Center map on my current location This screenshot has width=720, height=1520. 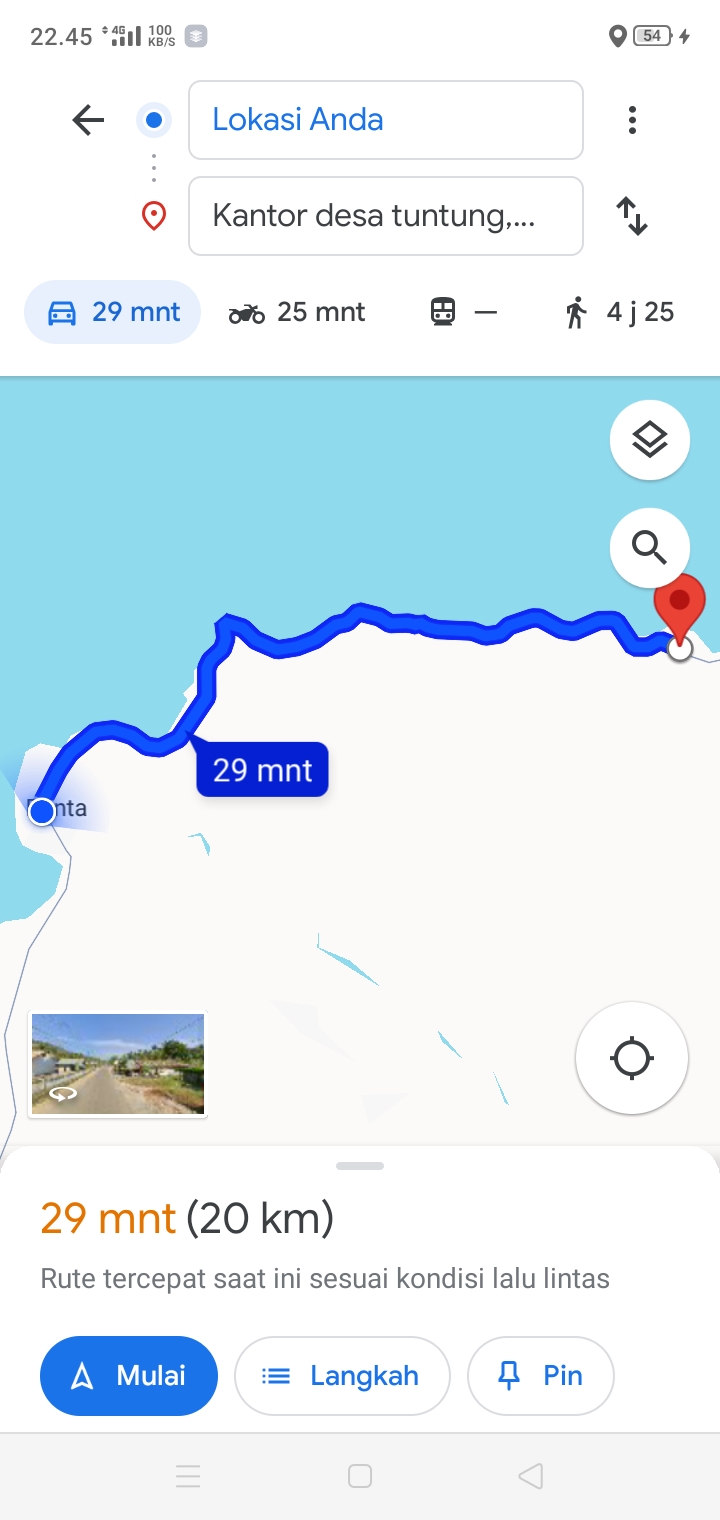click(632, 1058)
